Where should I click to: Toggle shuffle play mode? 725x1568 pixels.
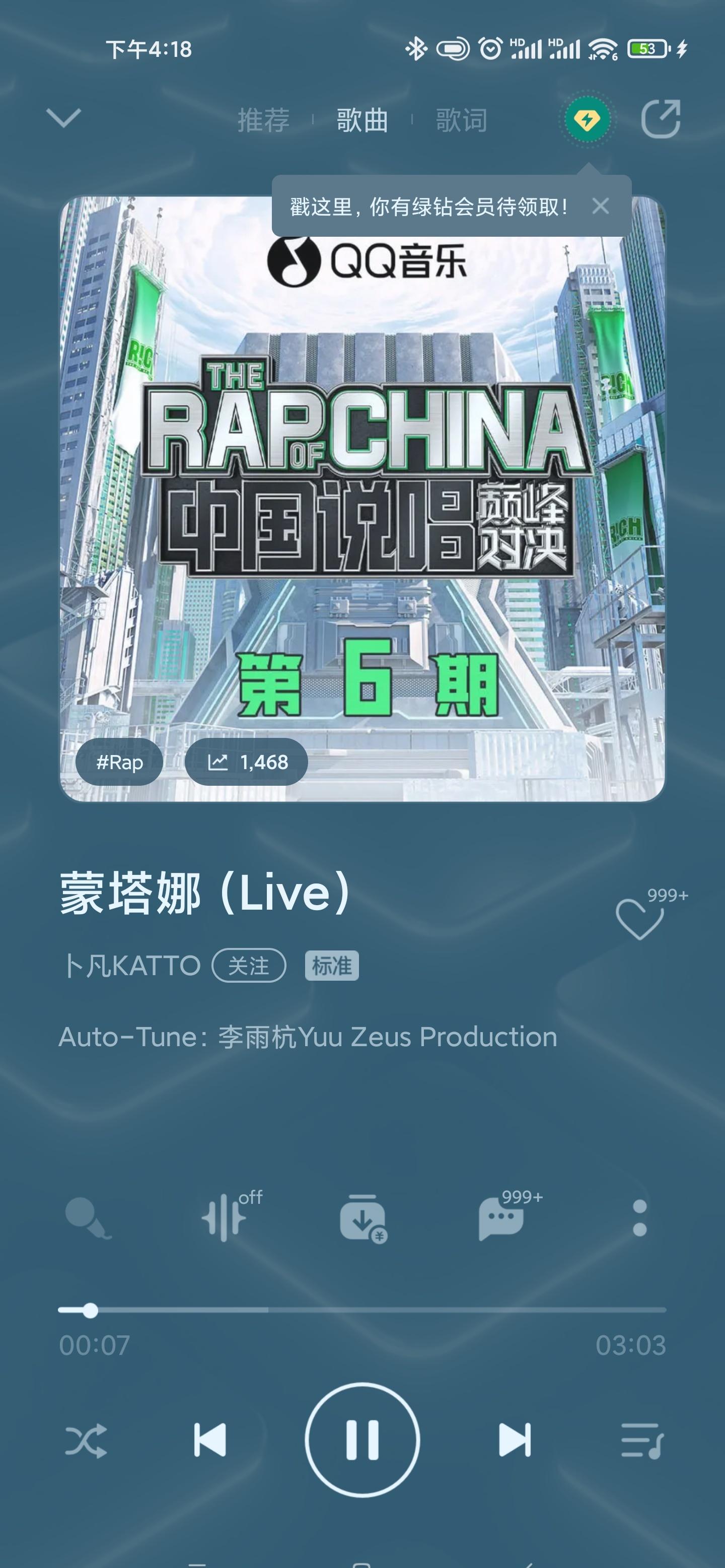[x=87, y=1440]
